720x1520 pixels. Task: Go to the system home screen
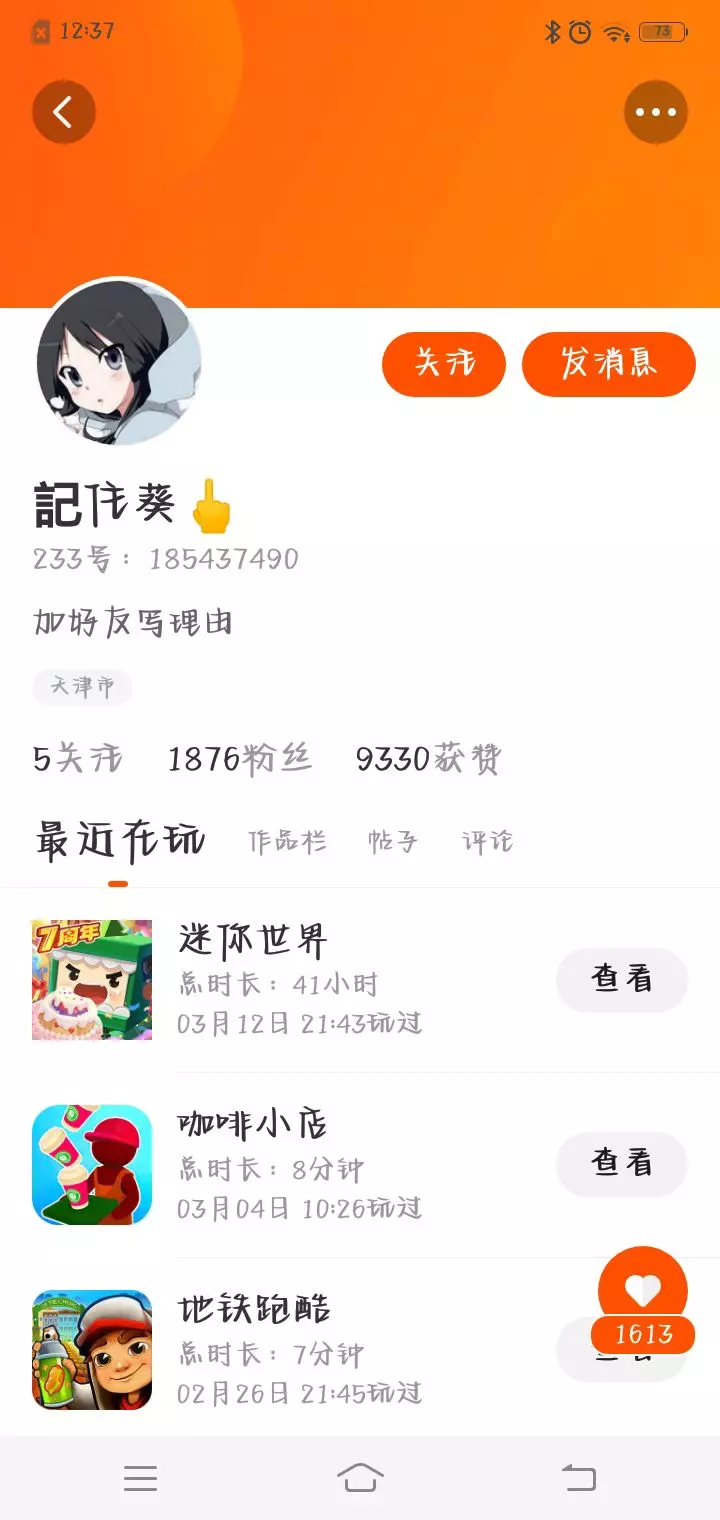[360, 1477]
